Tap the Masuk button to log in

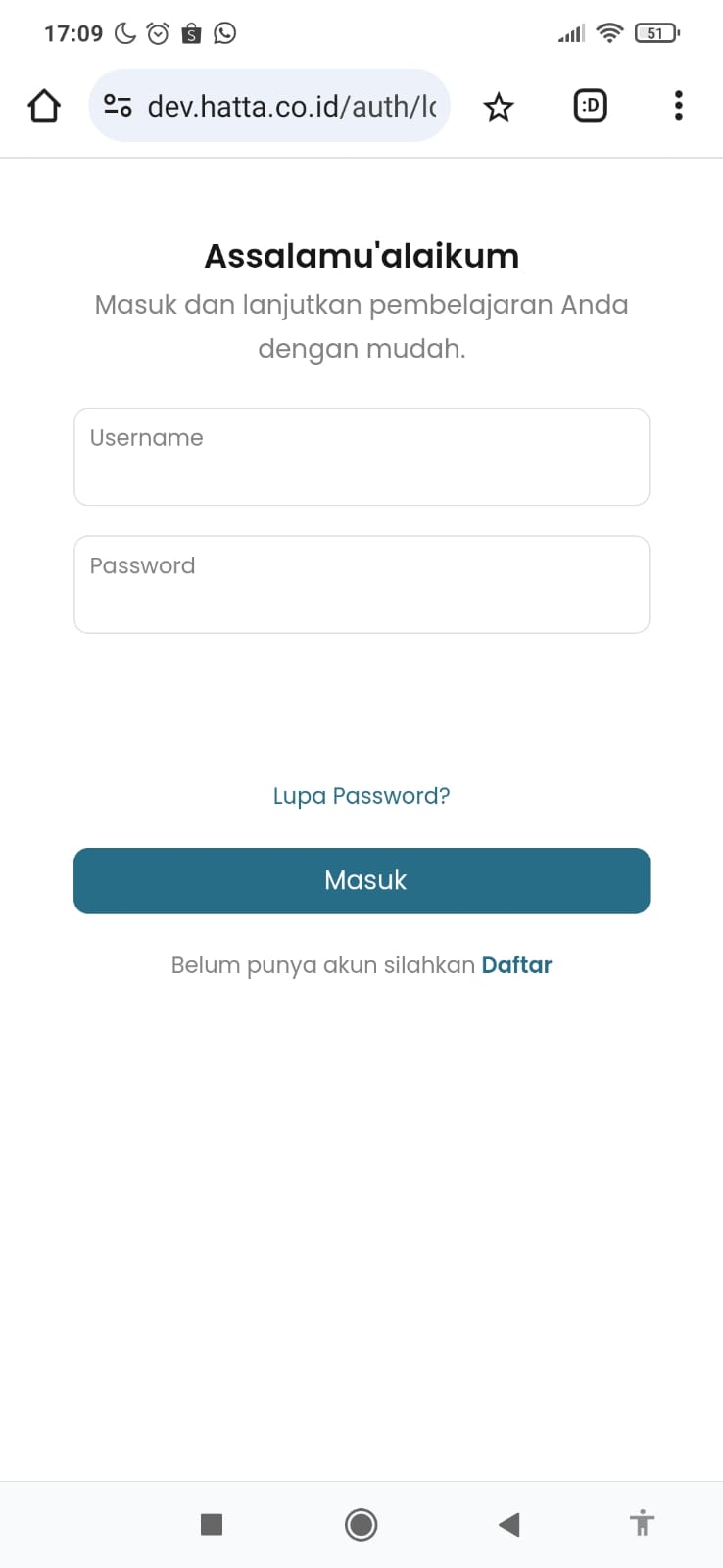pyautogui.click(x=361, y=881)
